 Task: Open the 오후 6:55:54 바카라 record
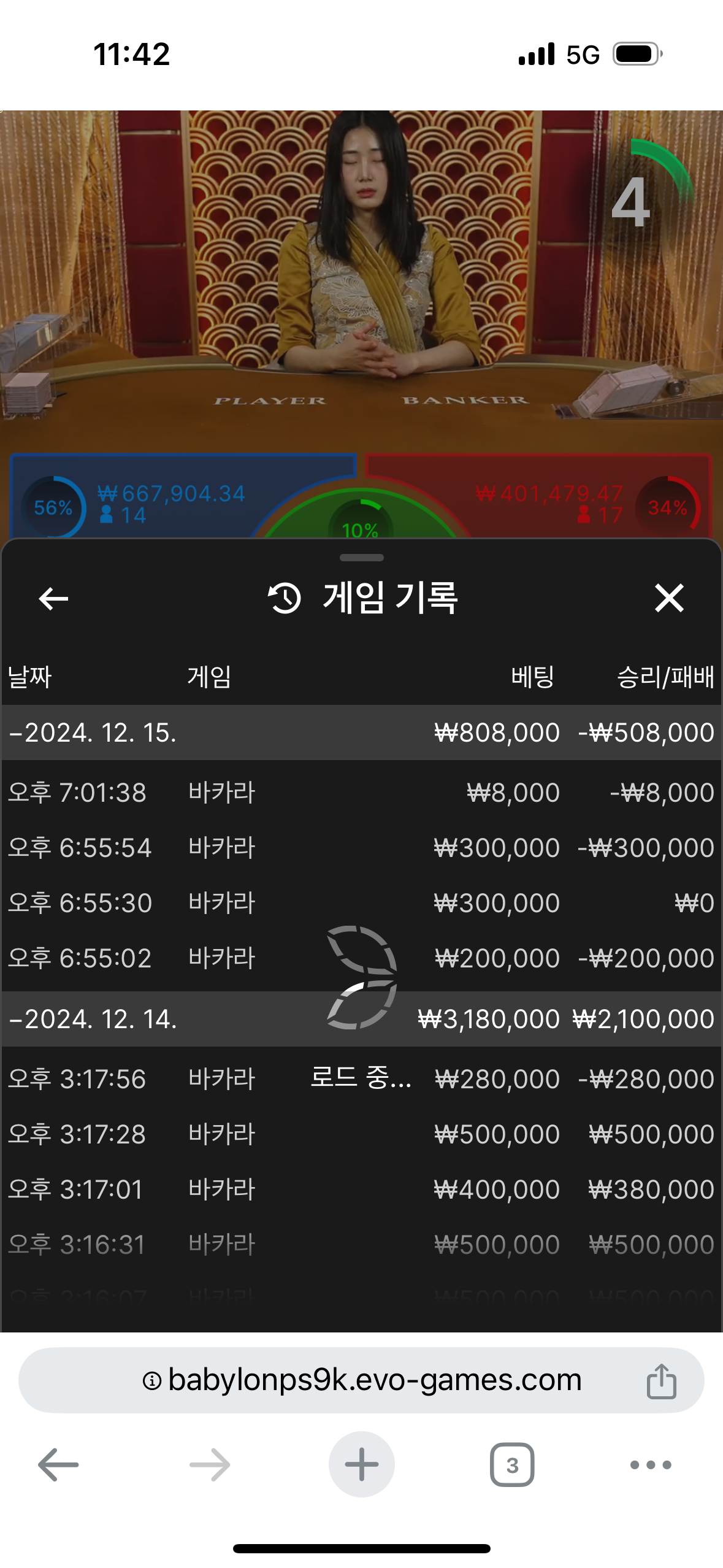tap(361, 847)
